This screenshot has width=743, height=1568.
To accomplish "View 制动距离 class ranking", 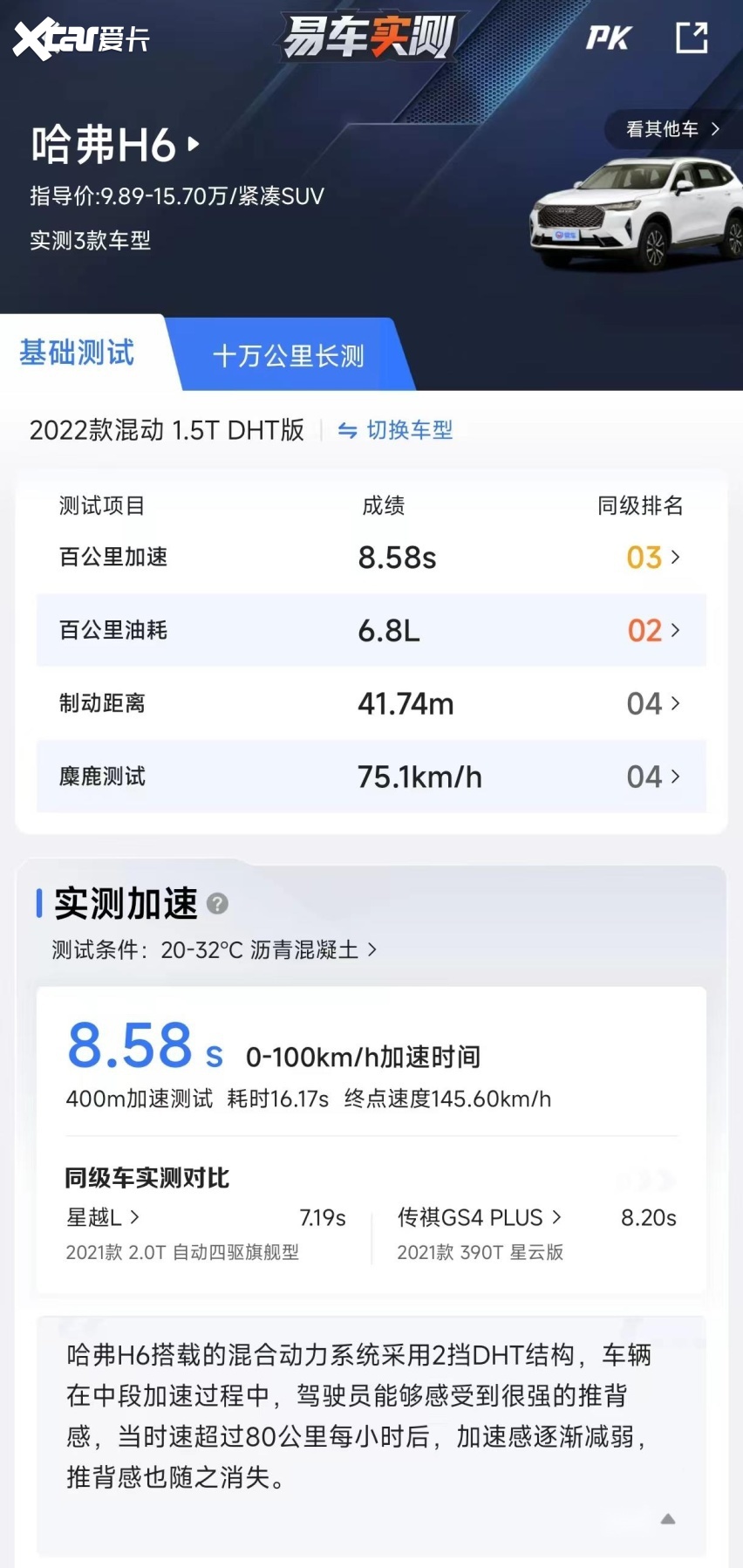I will (652, 703).
